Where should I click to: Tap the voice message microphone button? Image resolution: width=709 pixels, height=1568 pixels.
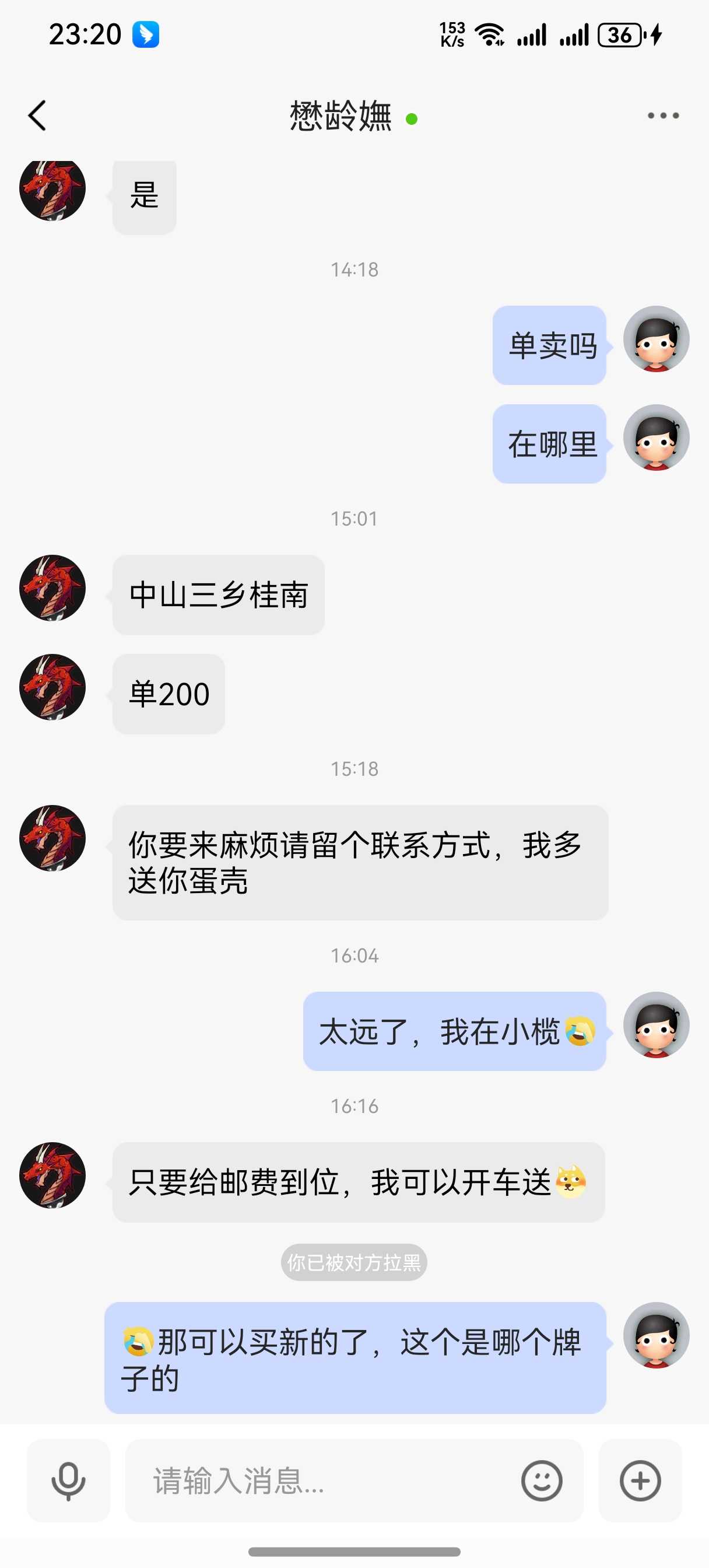(68, 1480)
